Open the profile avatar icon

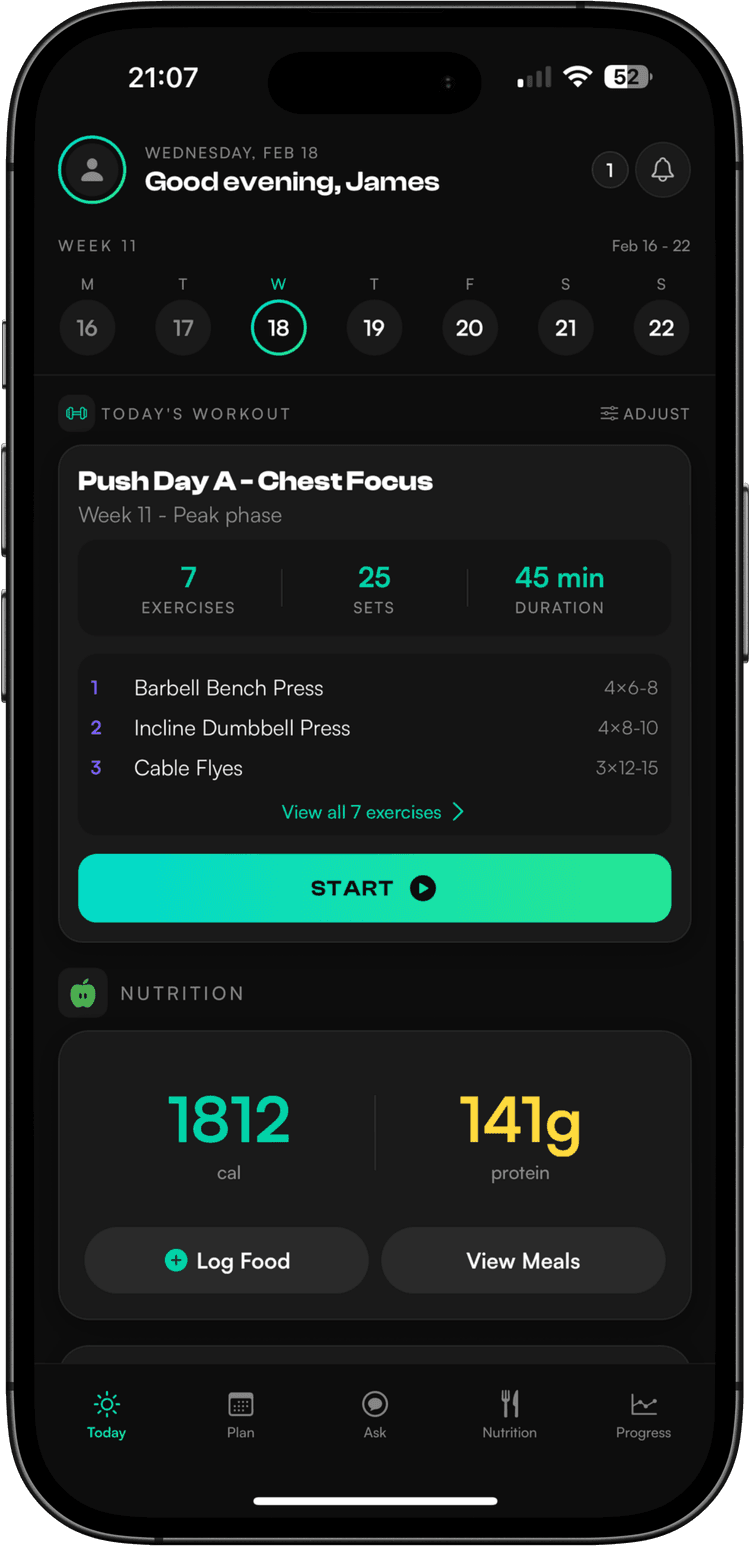click(x=92, y=170)
